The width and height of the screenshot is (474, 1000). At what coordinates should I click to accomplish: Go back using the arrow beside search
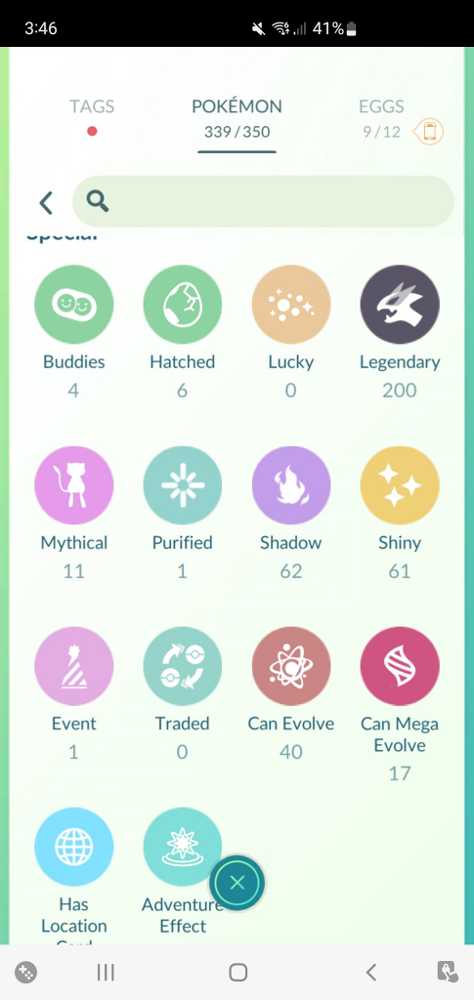coord(46,203)
